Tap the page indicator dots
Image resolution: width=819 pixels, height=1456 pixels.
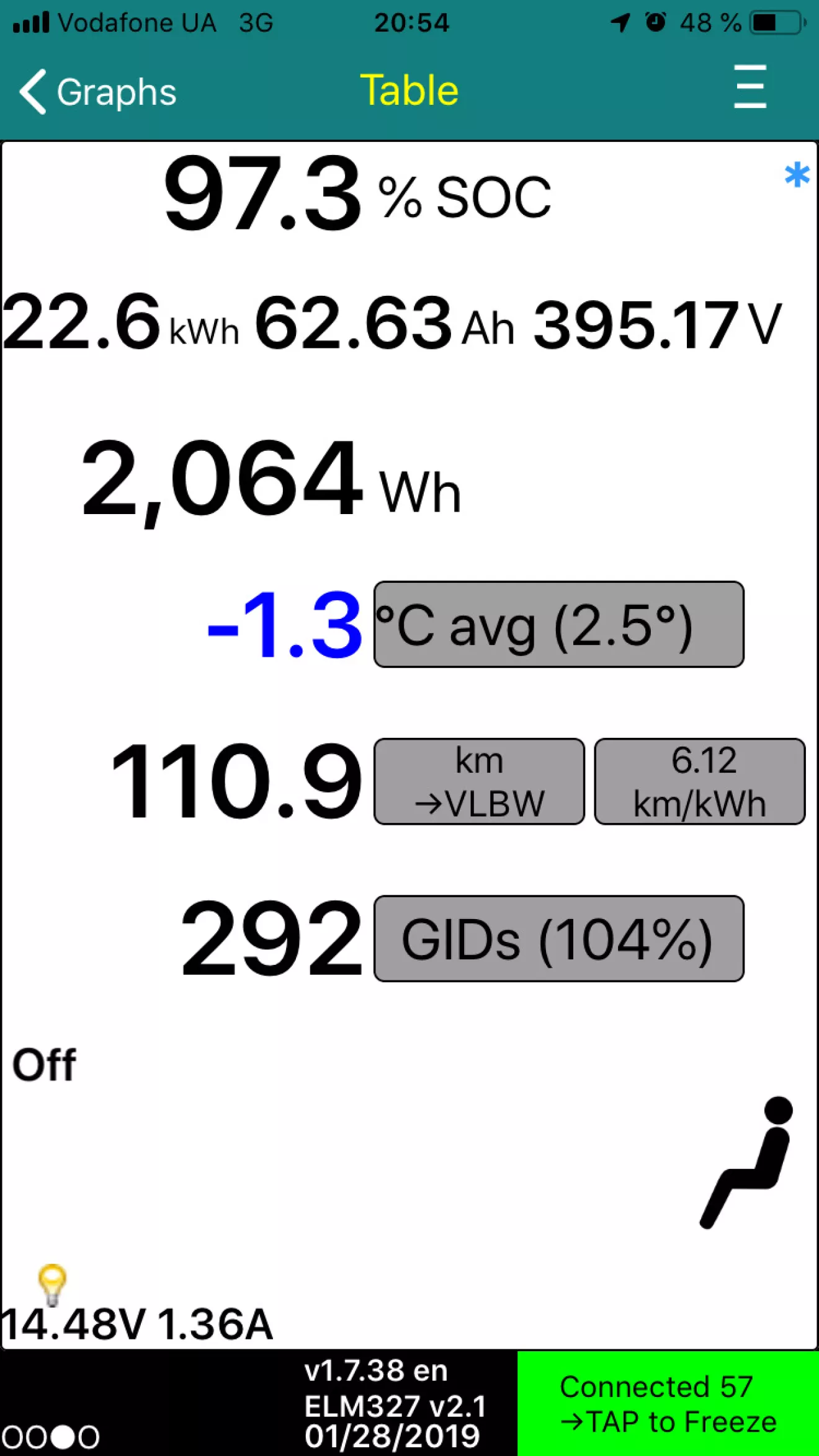(x=51, y=1437)
